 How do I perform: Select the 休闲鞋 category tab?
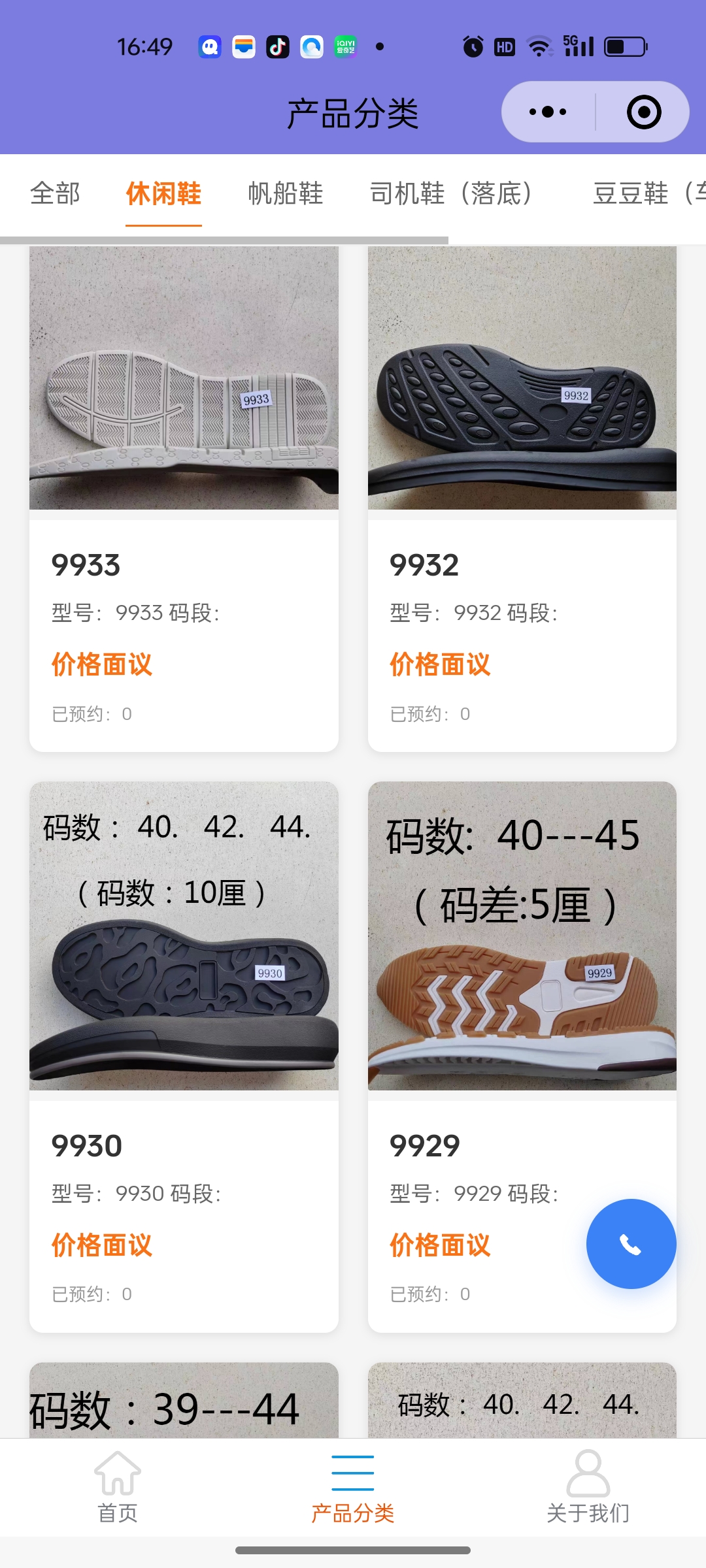tap(163, 194)
